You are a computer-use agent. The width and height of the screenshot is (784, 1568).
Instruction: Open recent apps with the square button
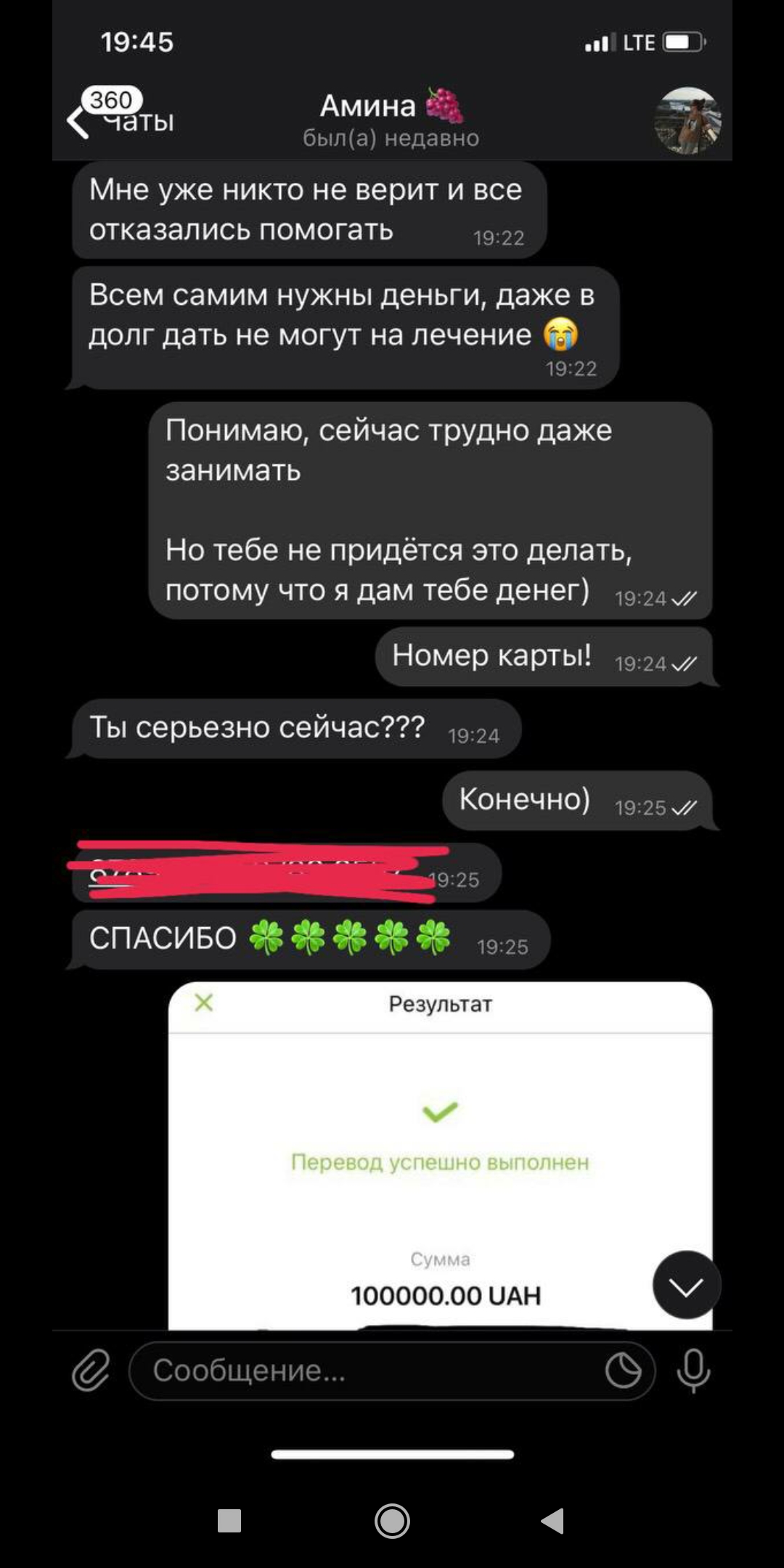point(229,1521)
